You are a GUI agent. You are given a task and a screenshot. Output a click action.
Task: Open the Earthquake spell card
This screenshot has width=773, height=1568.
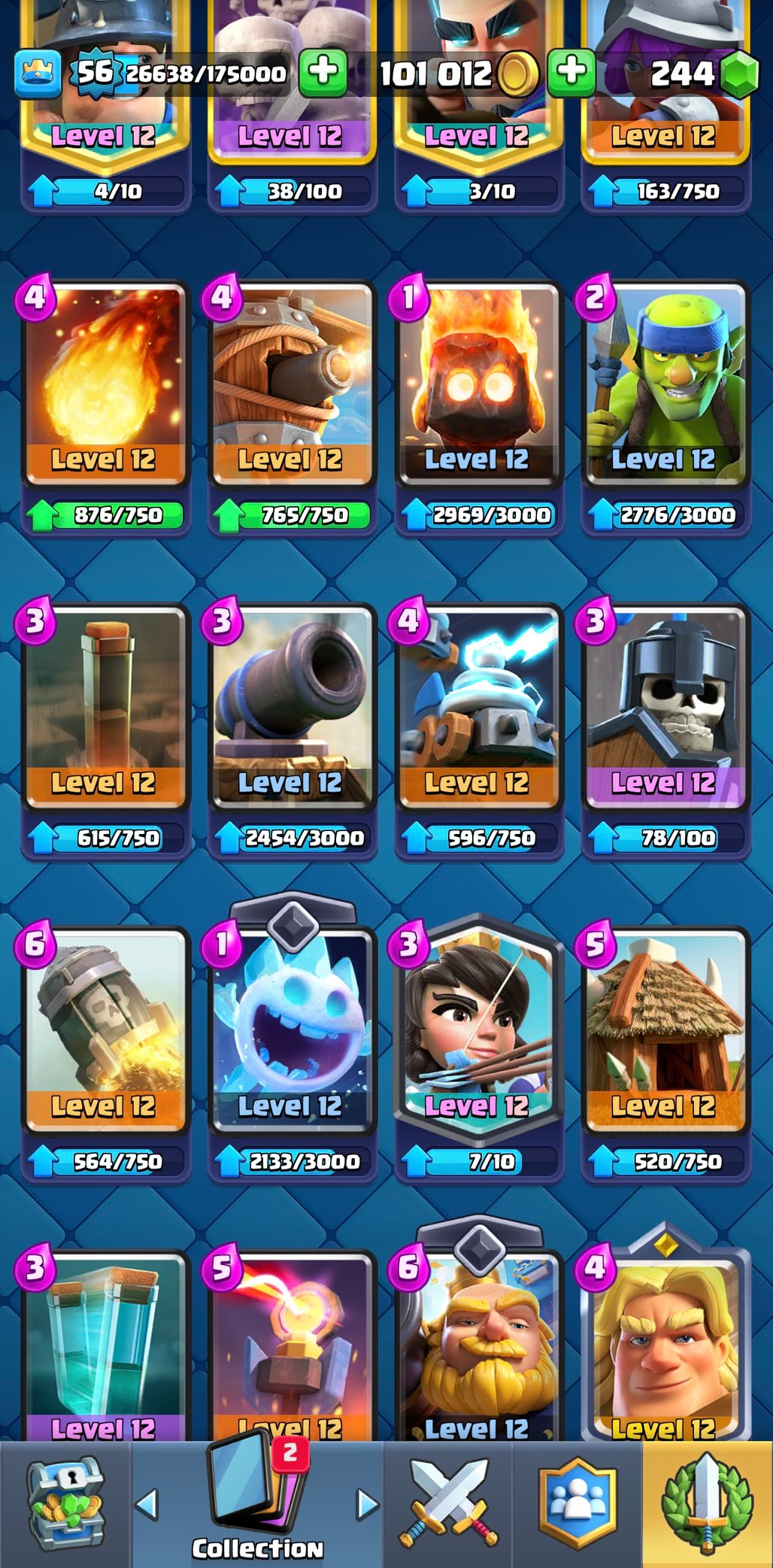coord(104,707)
